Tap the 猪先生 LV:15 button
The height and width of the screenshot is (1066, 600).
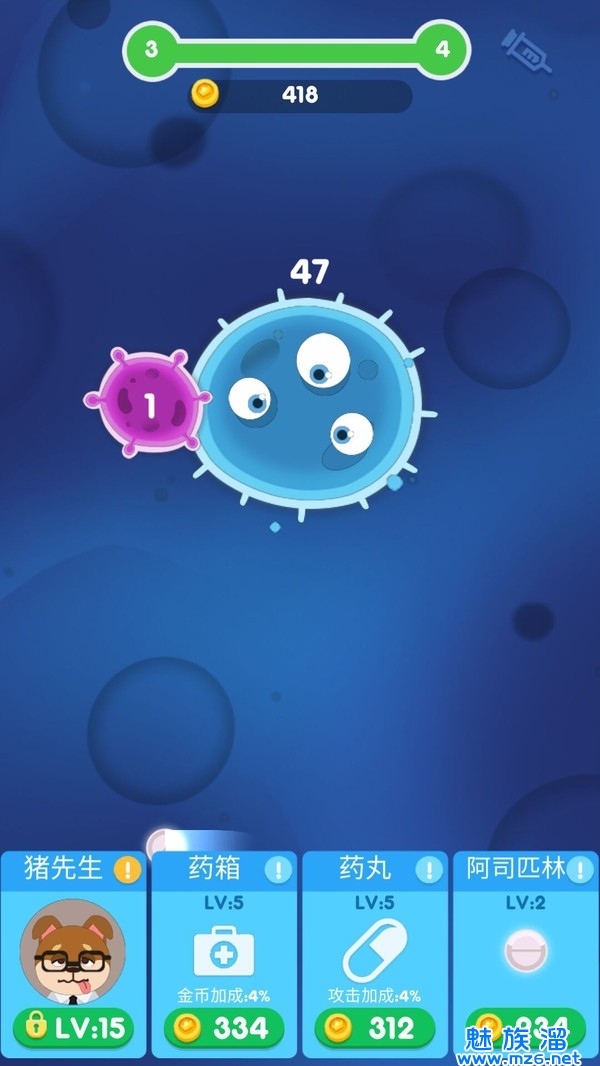pos(74,1027)
